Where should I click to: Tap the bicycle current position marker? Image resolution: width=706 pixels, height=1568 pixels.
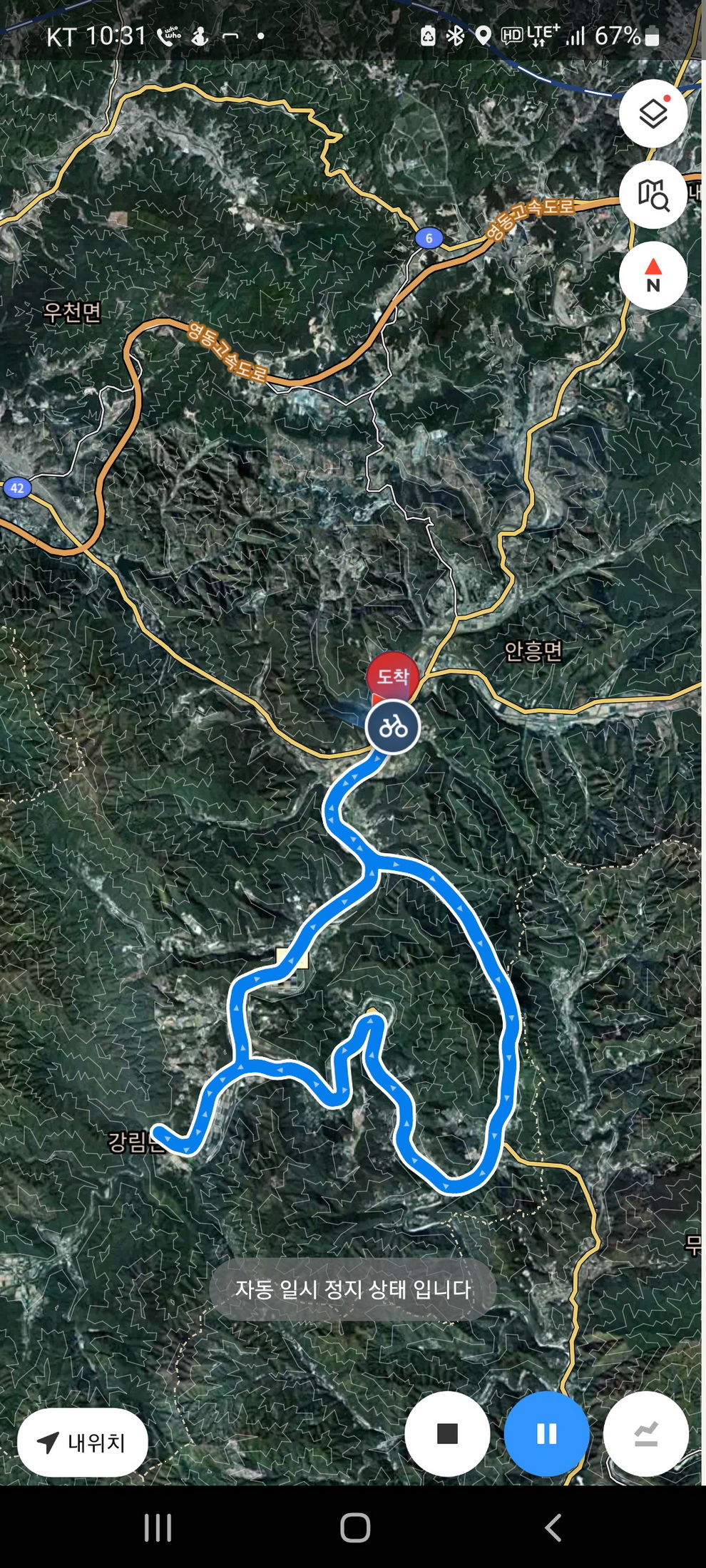[392, 727]
